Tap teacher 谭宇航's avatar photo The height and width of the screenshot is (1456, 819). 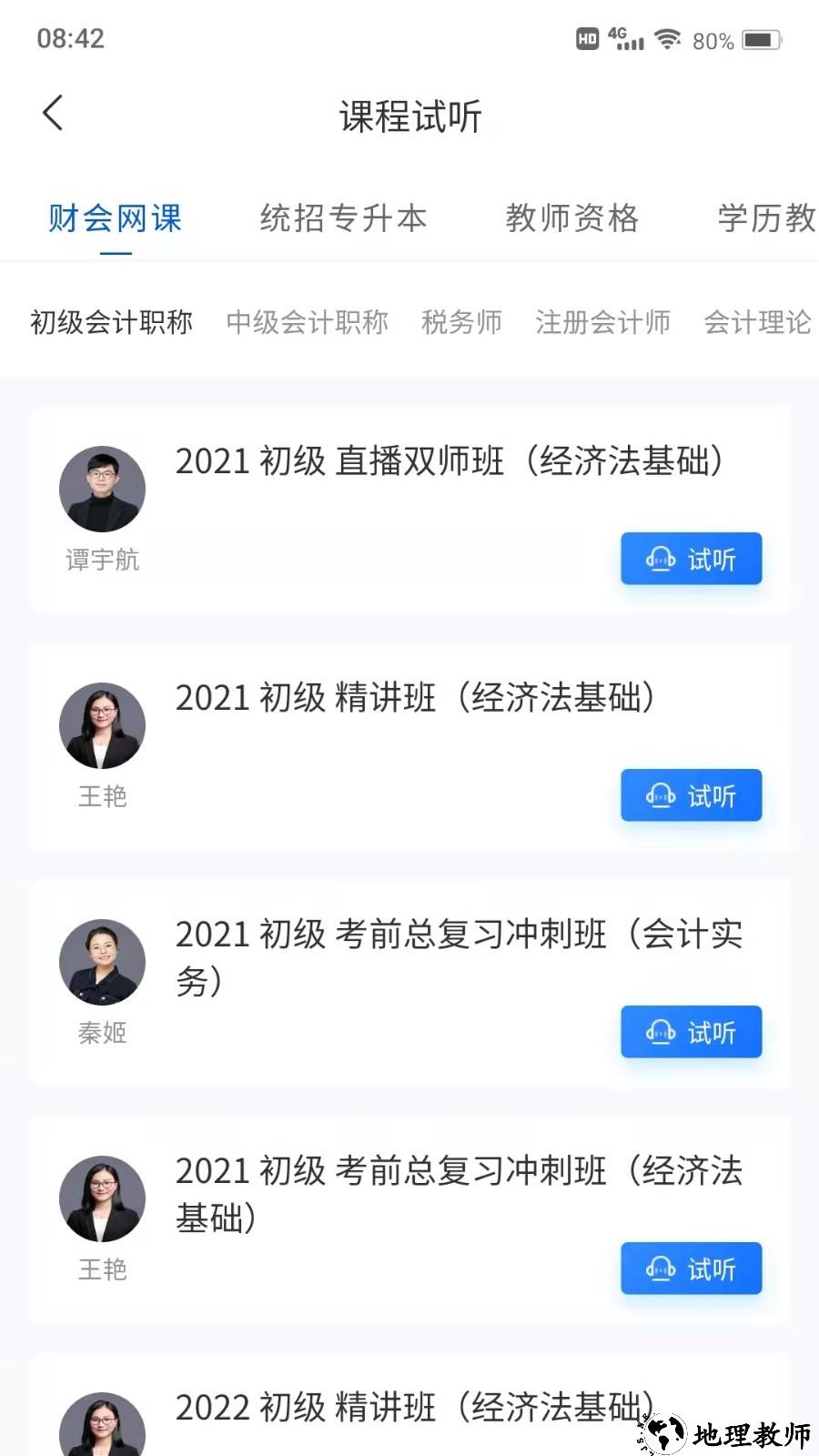click(102, 489)
